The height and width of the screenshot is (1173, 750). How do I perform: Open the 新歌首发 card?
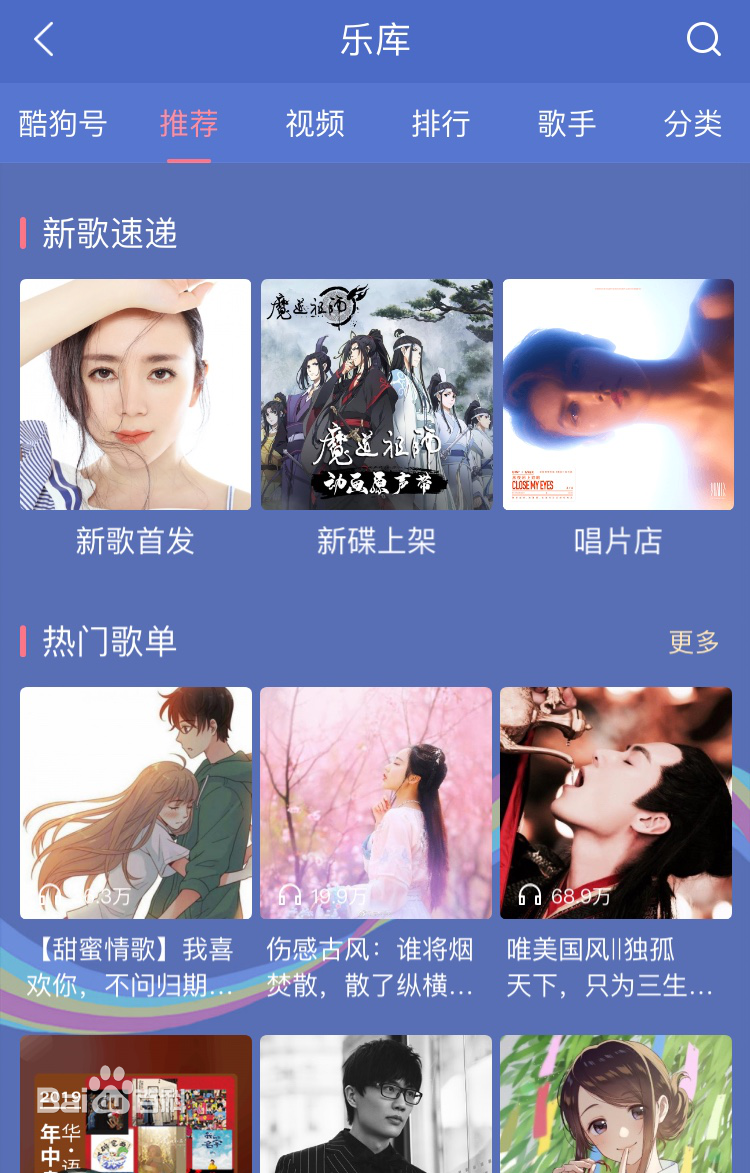click(135, 395)
